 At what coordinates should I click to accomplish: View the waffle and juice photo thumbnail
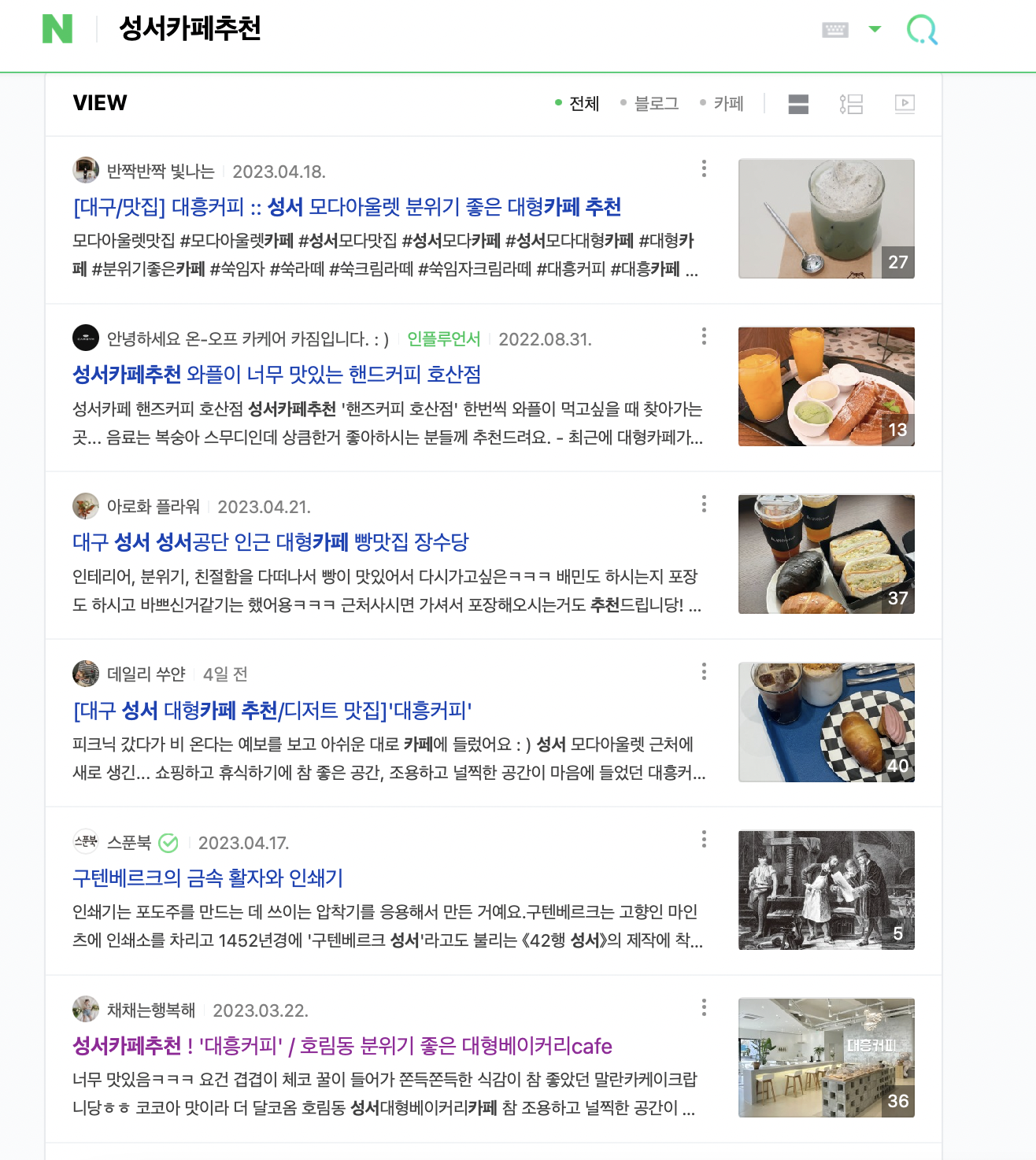point(826,386)
